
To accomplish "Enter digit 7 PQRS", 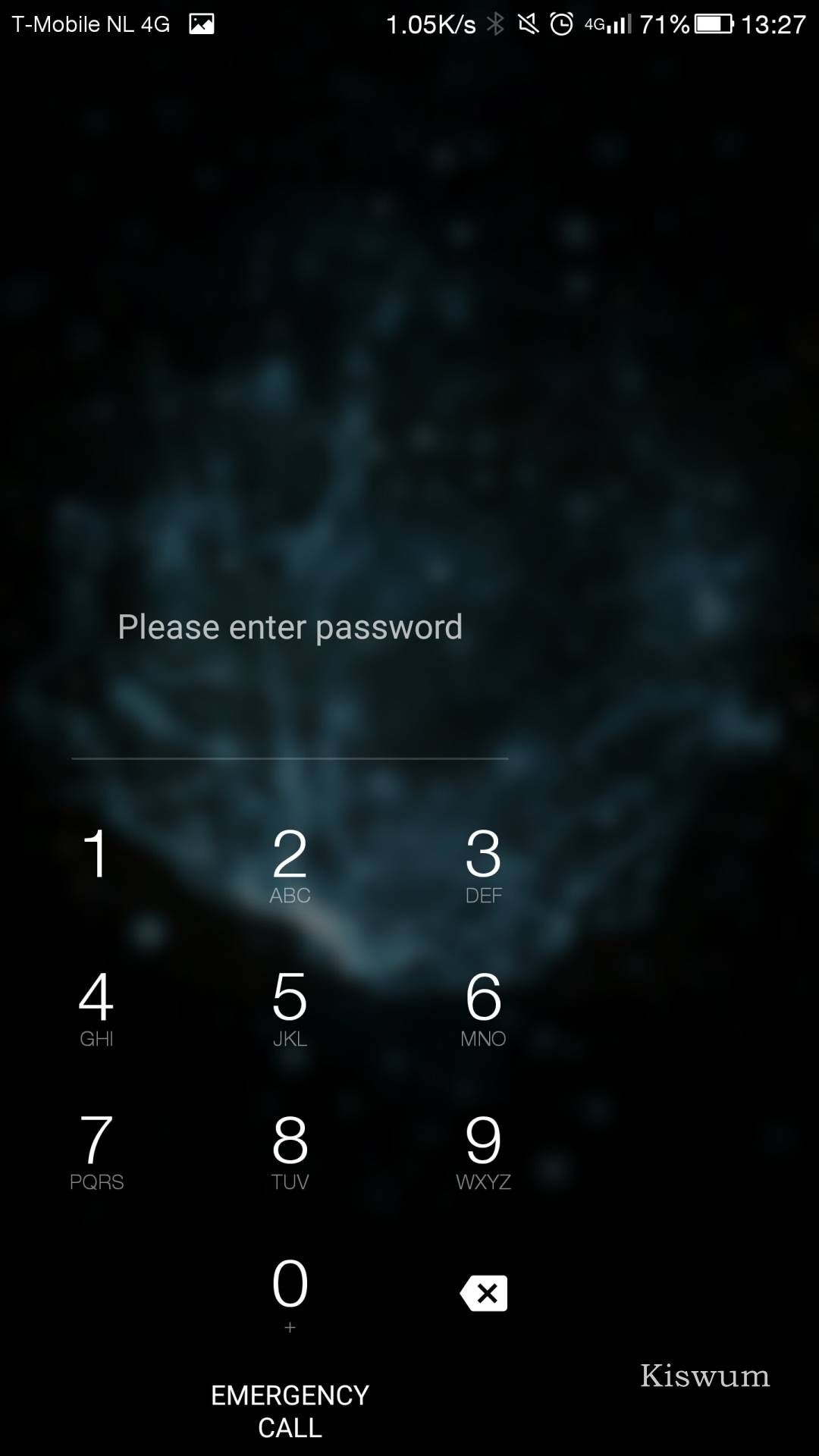I will (x=96, y=1150).
